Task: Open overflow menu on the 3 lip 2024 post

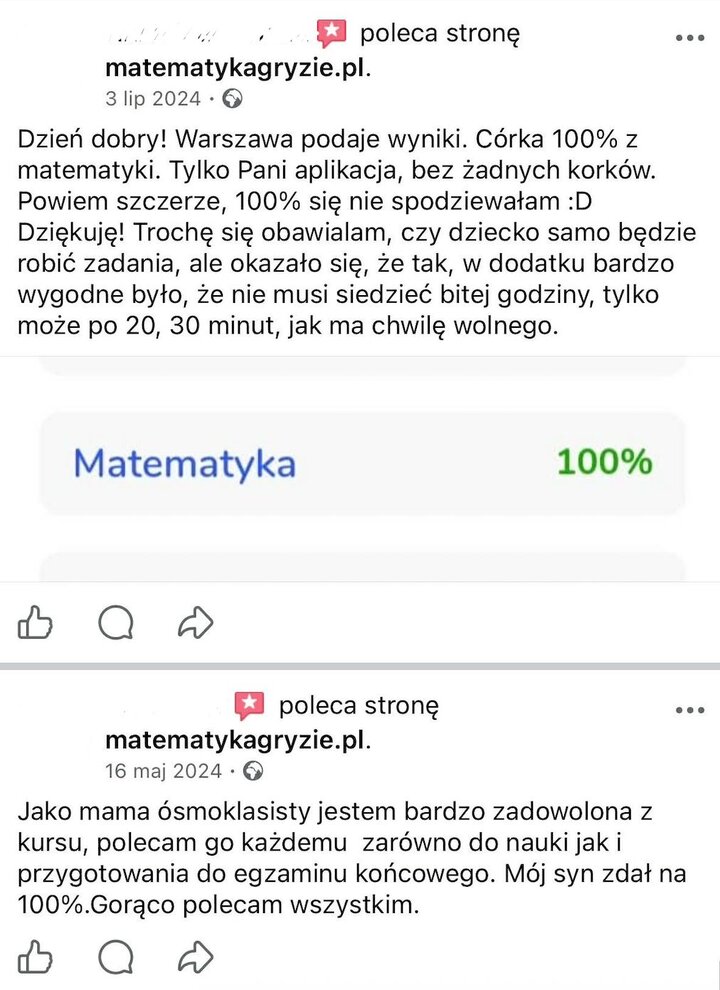Action: pyautogui.click(x=690, y=38)
